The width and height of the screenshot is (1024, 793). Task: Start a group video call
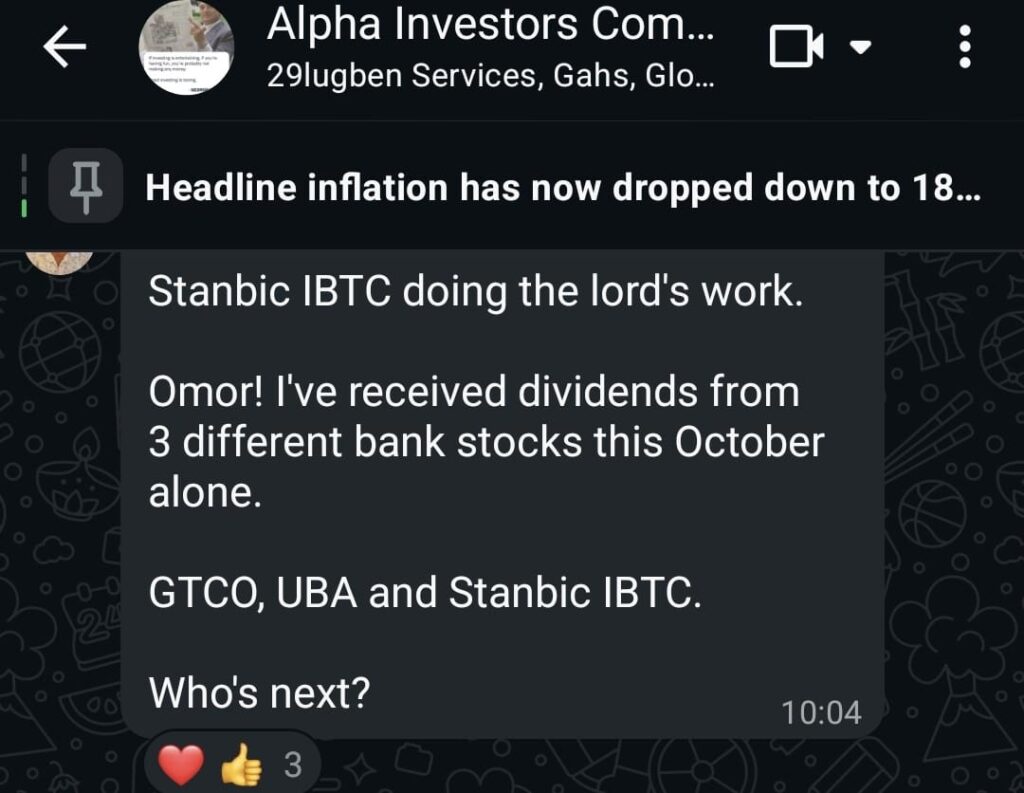pos(797,47)
